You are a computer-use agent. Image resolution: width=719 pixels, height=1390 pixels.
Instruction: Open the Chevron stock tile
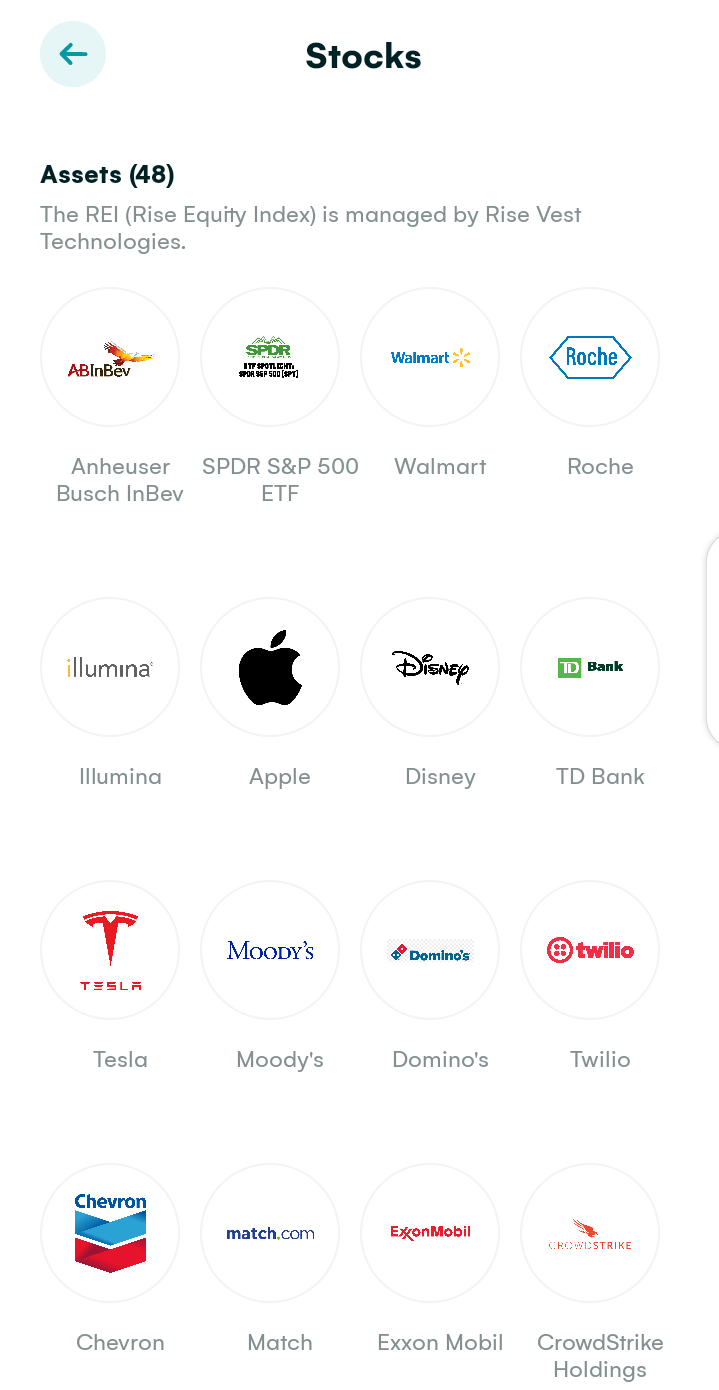[x=110, y=1233]
